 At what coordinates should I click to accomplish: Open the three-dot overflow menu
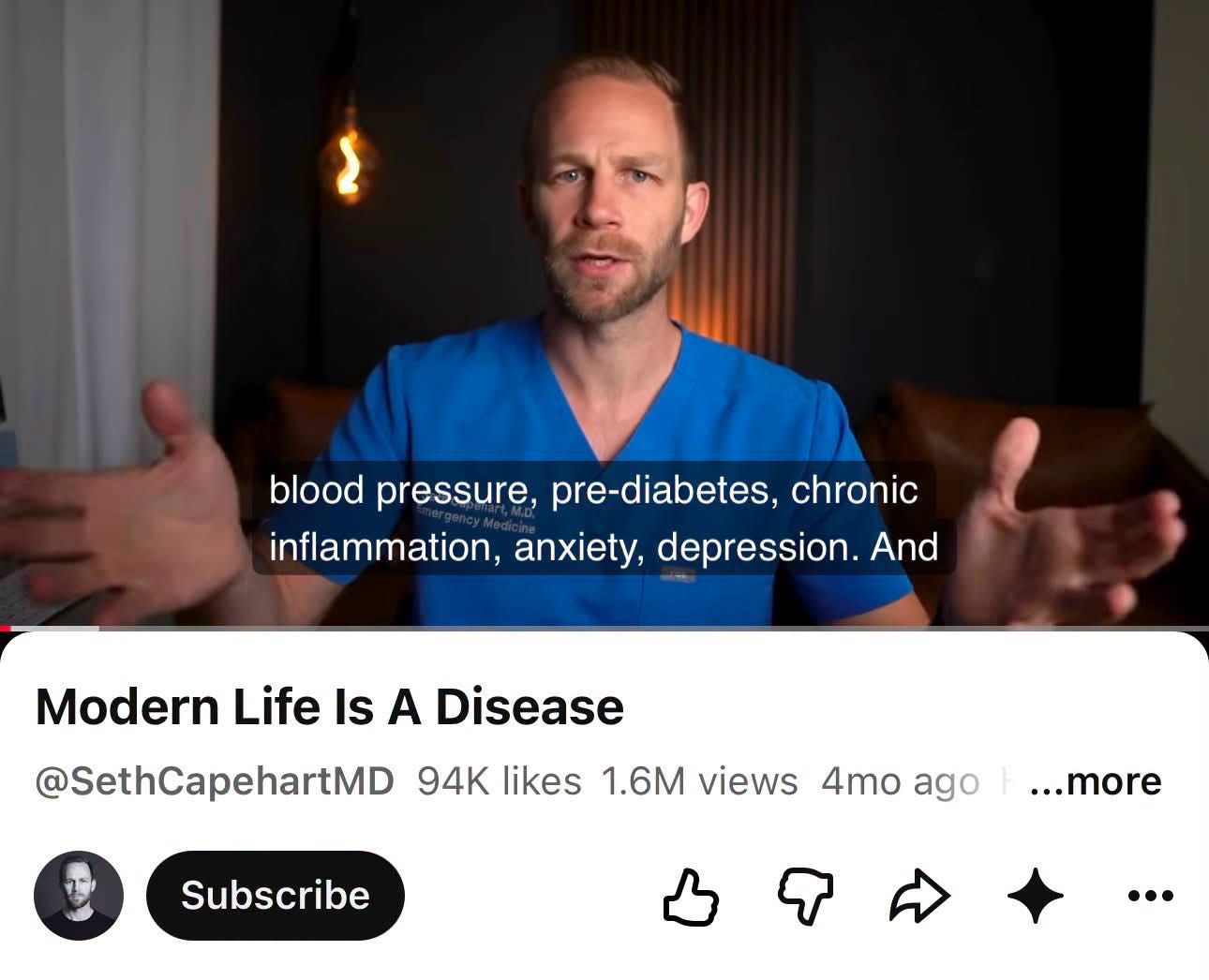point(1149,896)
